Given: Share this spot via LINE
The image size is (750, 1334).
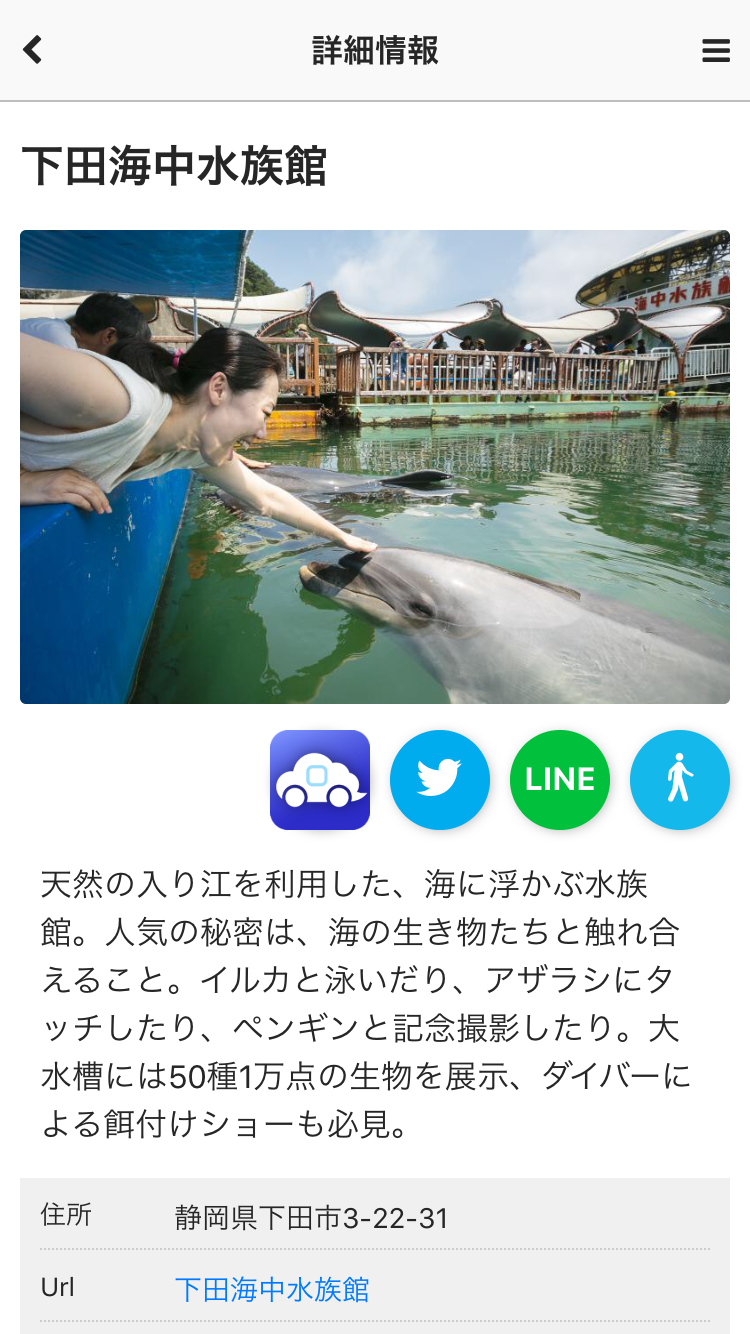Looking at the screenshot, I should [560, 780].
